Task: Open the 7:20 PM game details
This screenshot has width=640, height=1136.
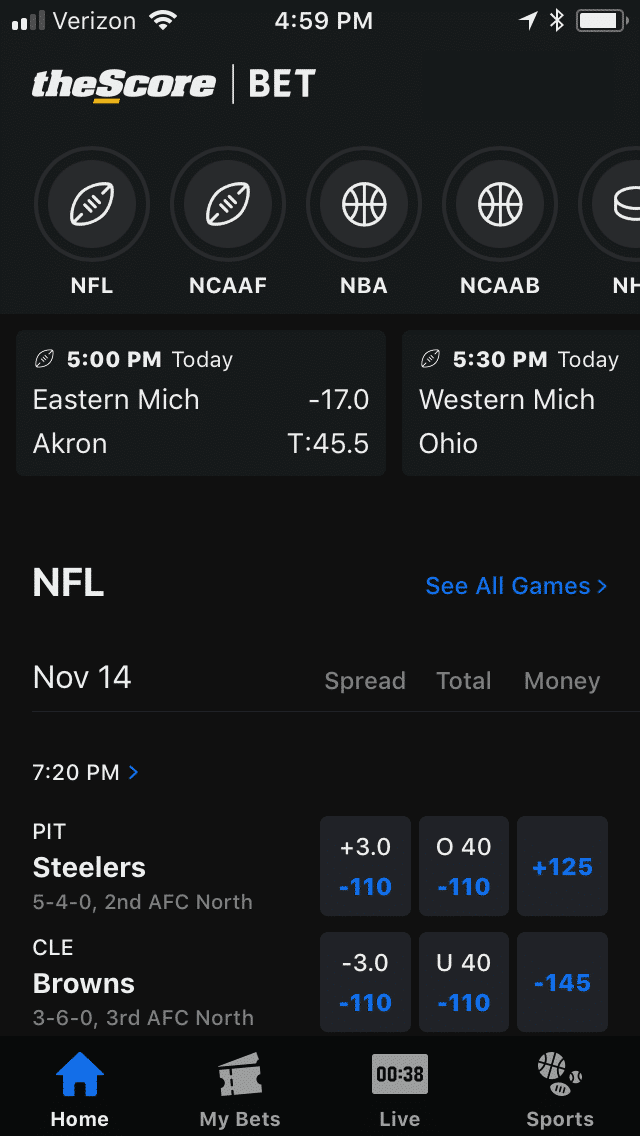Action: pos(86,772)
